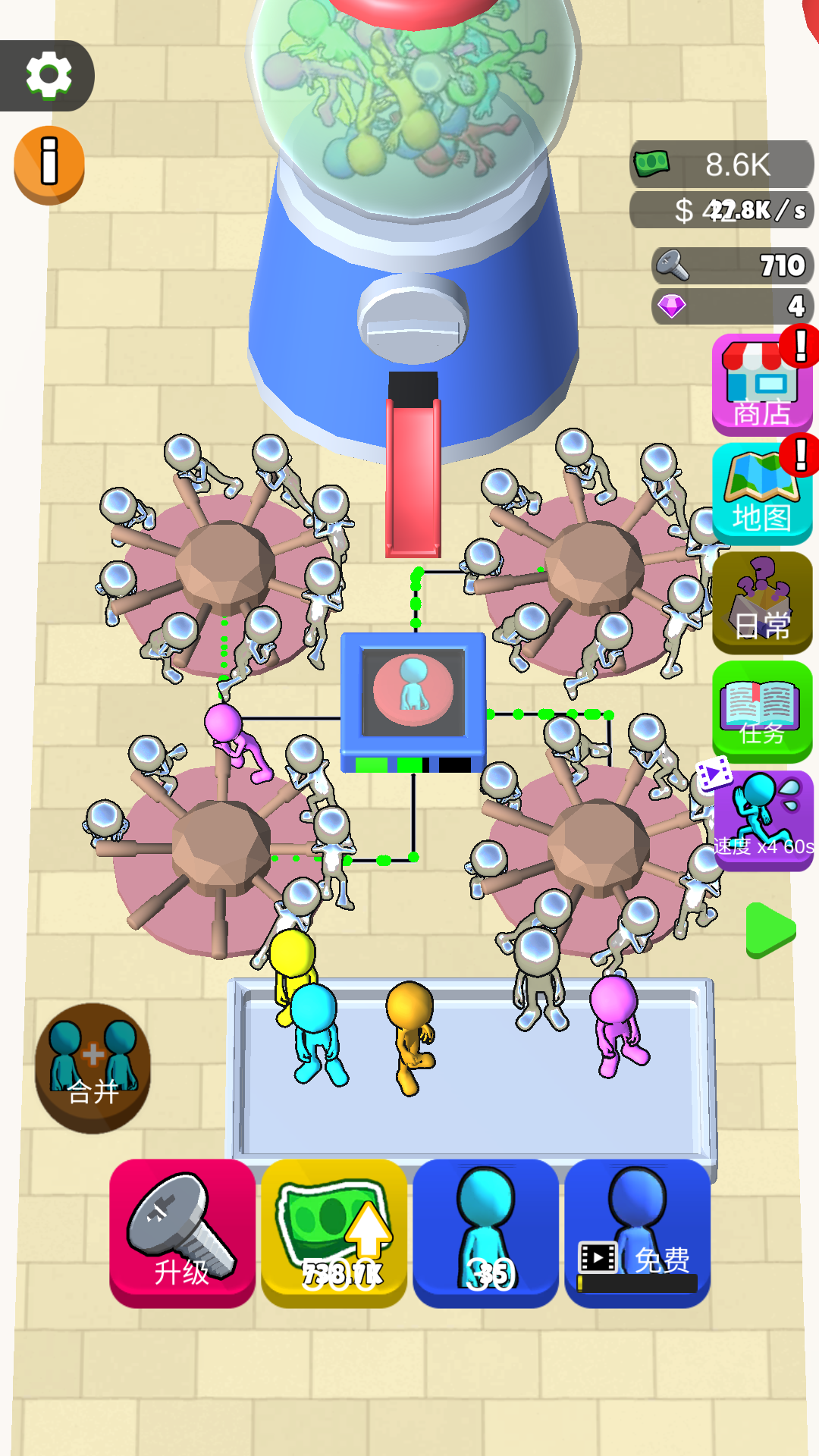The height and width of the screenshot is (1456, 819).
Task: Tap the blue spawner box in center
Action: tap(413, 702)
